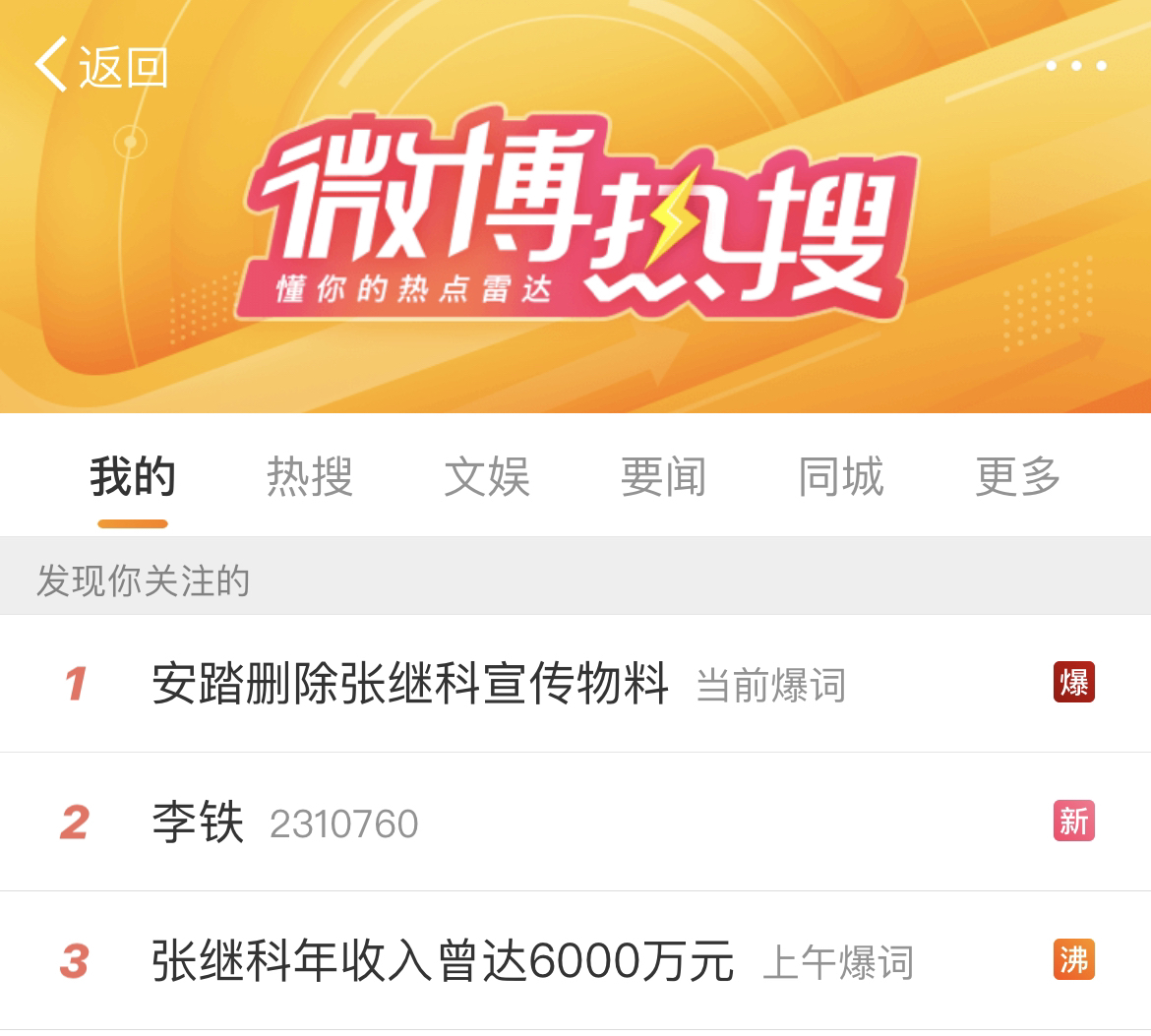Select the 我的 tab
This screenshot has height=1036, width=1151.
133,478
